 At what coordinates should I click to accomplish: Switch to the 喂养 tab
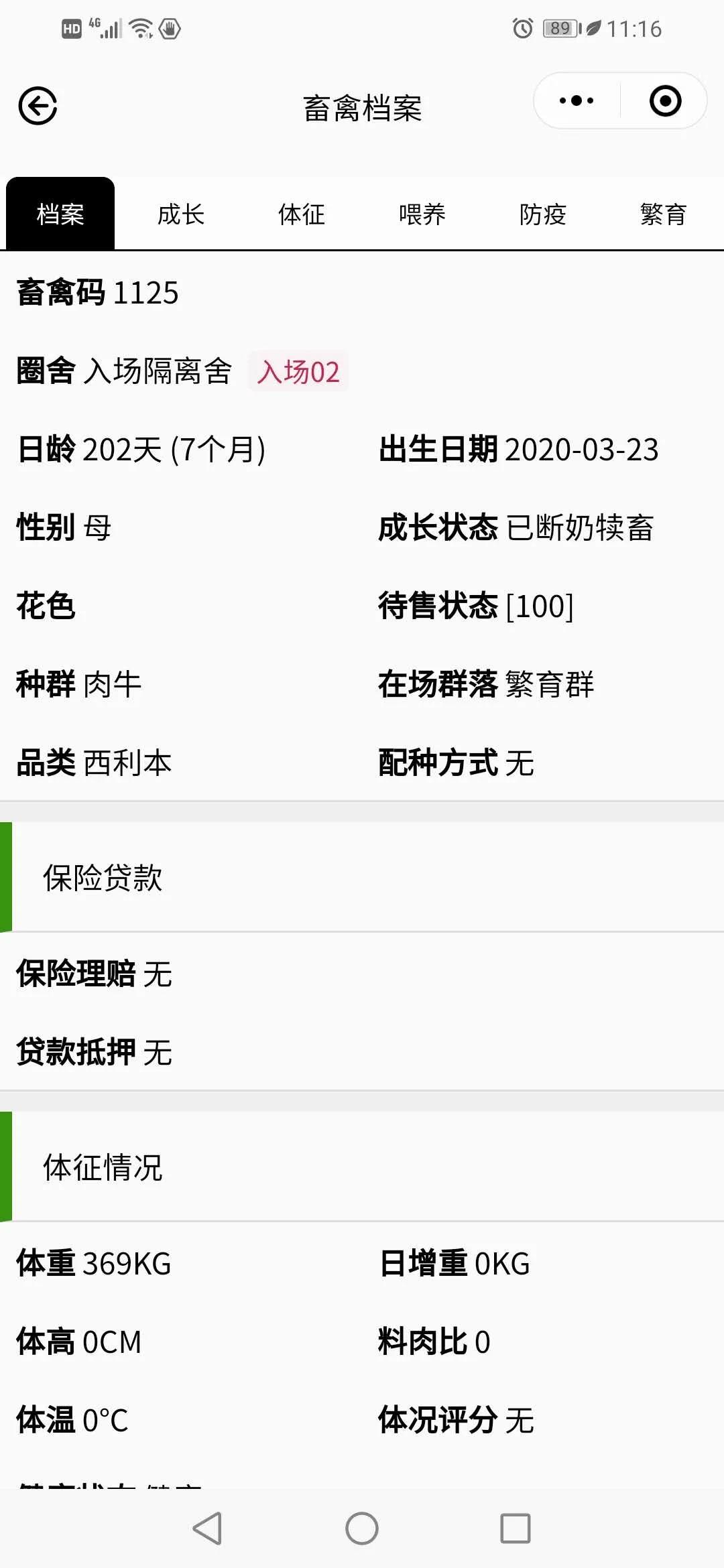(422, 214)
